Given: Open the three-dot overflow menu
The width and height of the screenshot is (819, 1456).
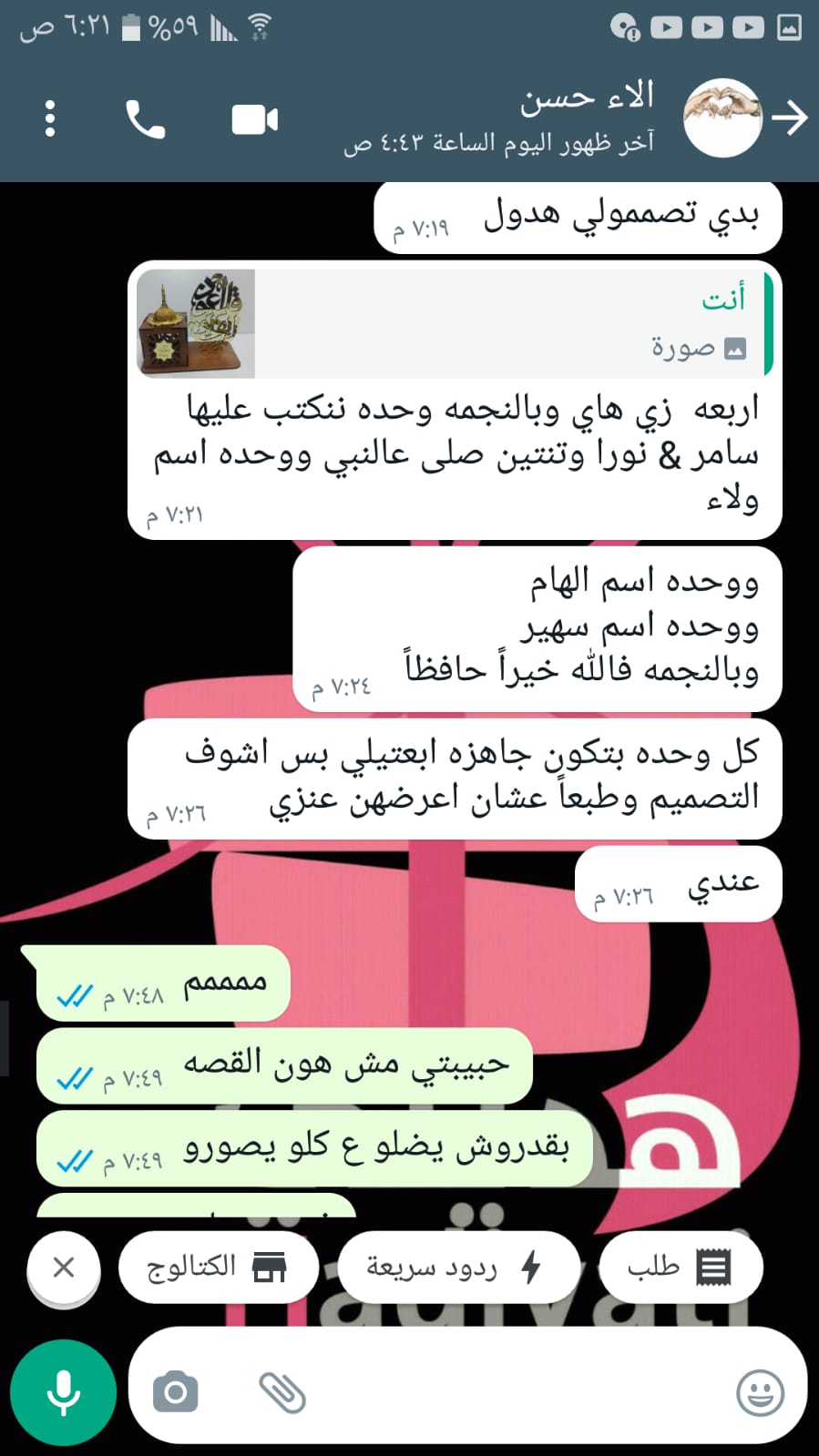Looking at the screenshot, I should [x=50, y=119].
